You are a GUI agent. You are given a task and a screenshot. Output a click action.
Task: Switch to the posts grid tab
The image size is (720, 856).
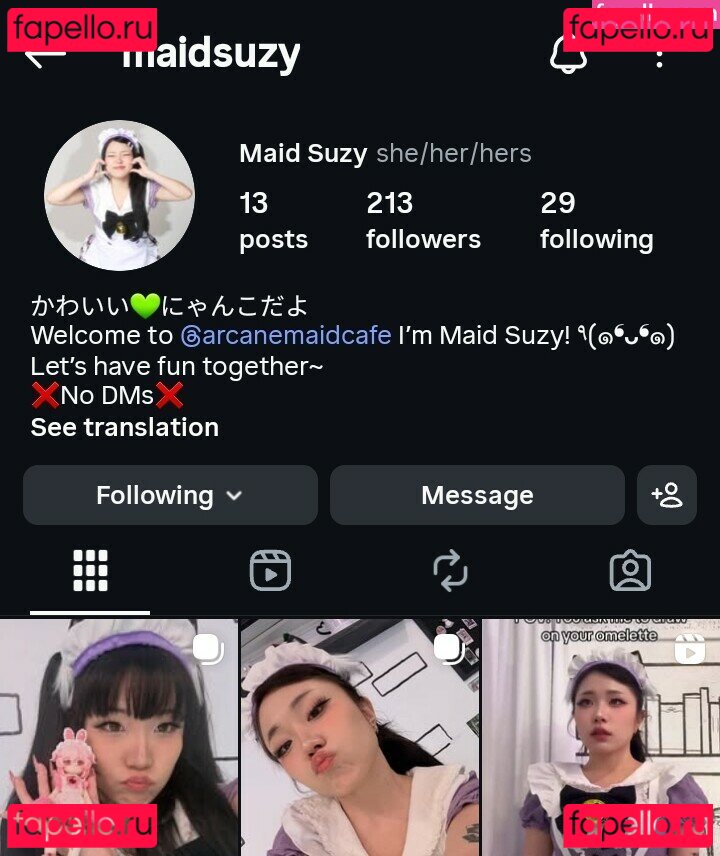90,571
